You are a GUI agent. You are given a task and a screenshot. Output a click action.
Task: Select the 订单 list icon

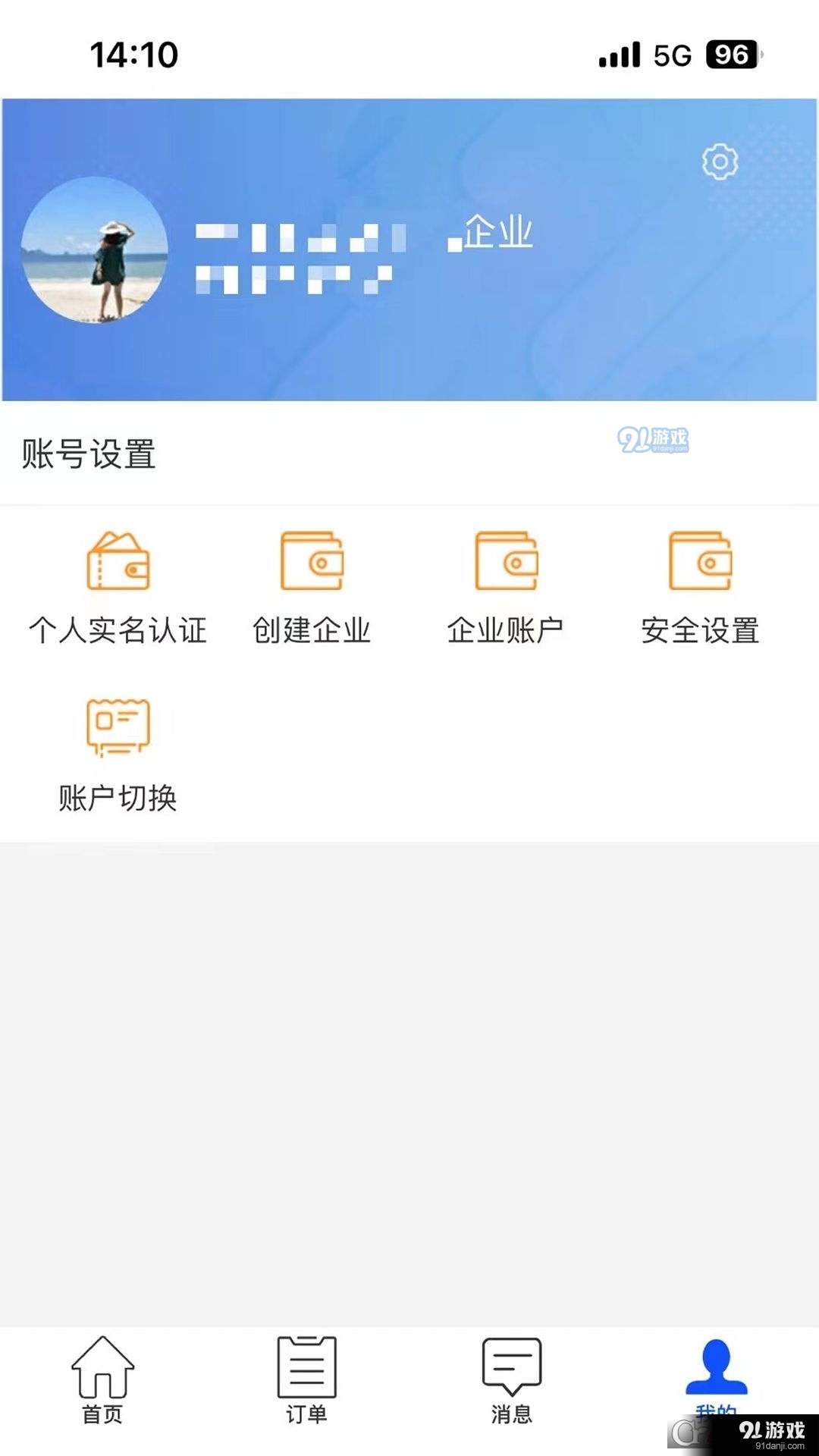coord(306,1369)
